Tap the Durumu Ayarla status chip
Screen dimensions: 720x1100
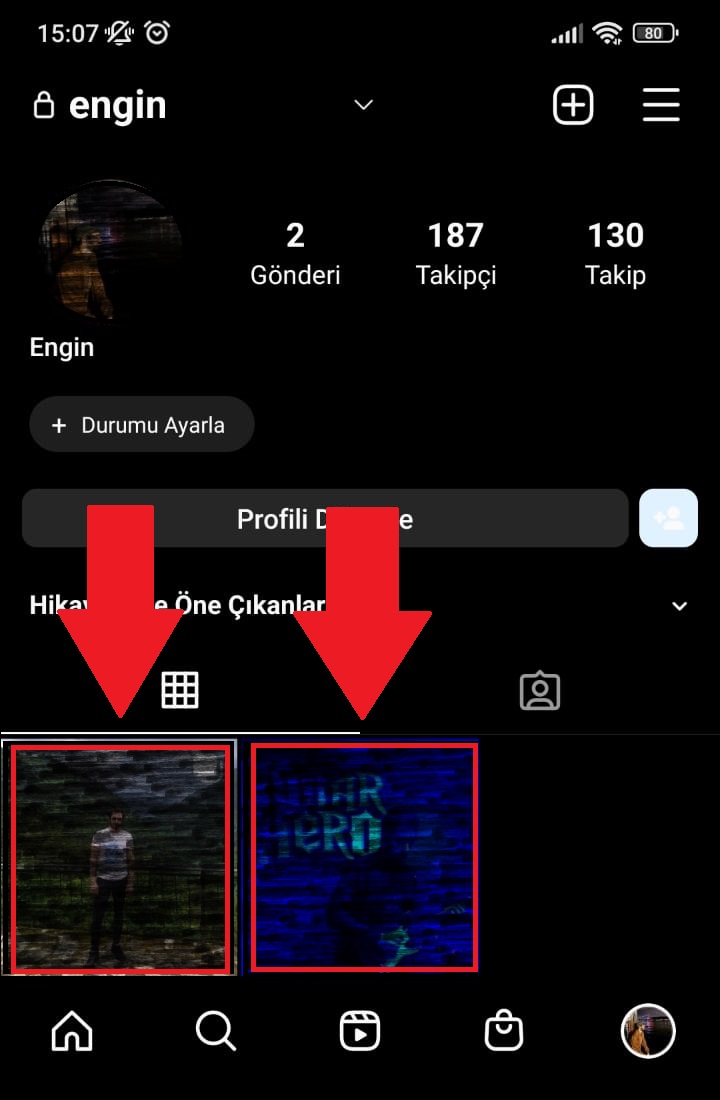coord(141,425)
